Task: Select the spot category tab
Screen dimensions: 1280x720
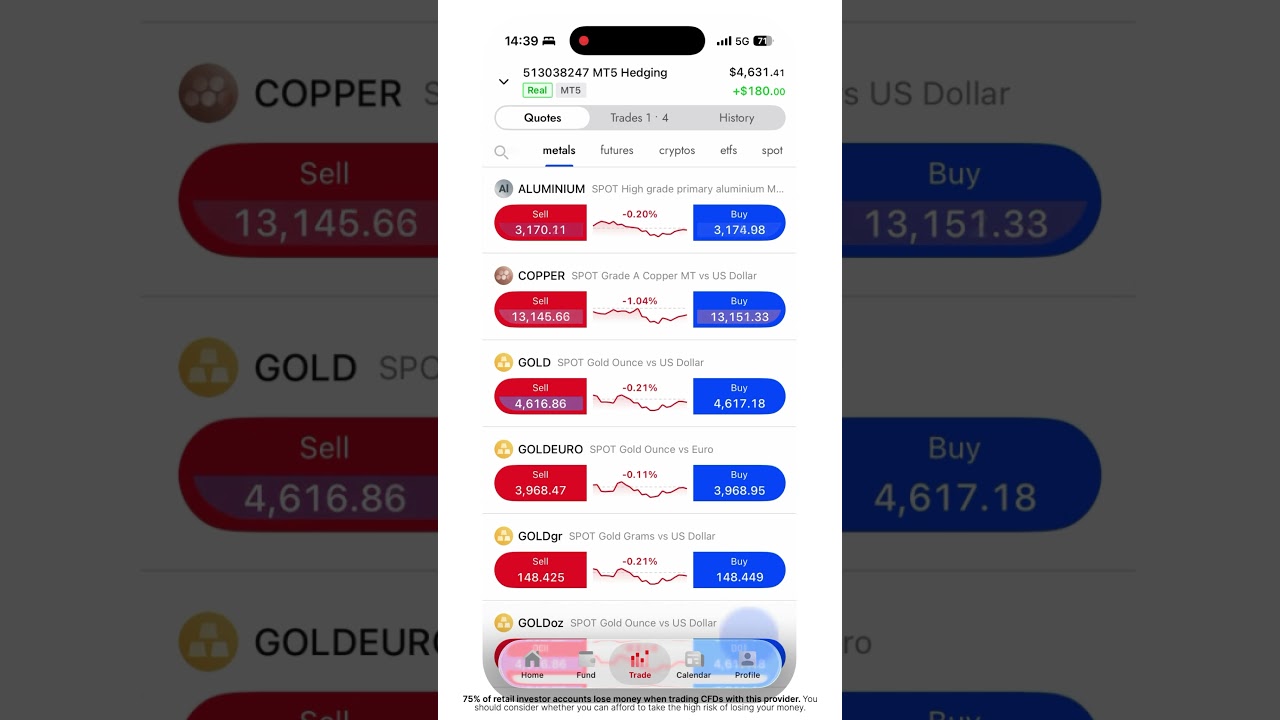Action: click(772, 150)
